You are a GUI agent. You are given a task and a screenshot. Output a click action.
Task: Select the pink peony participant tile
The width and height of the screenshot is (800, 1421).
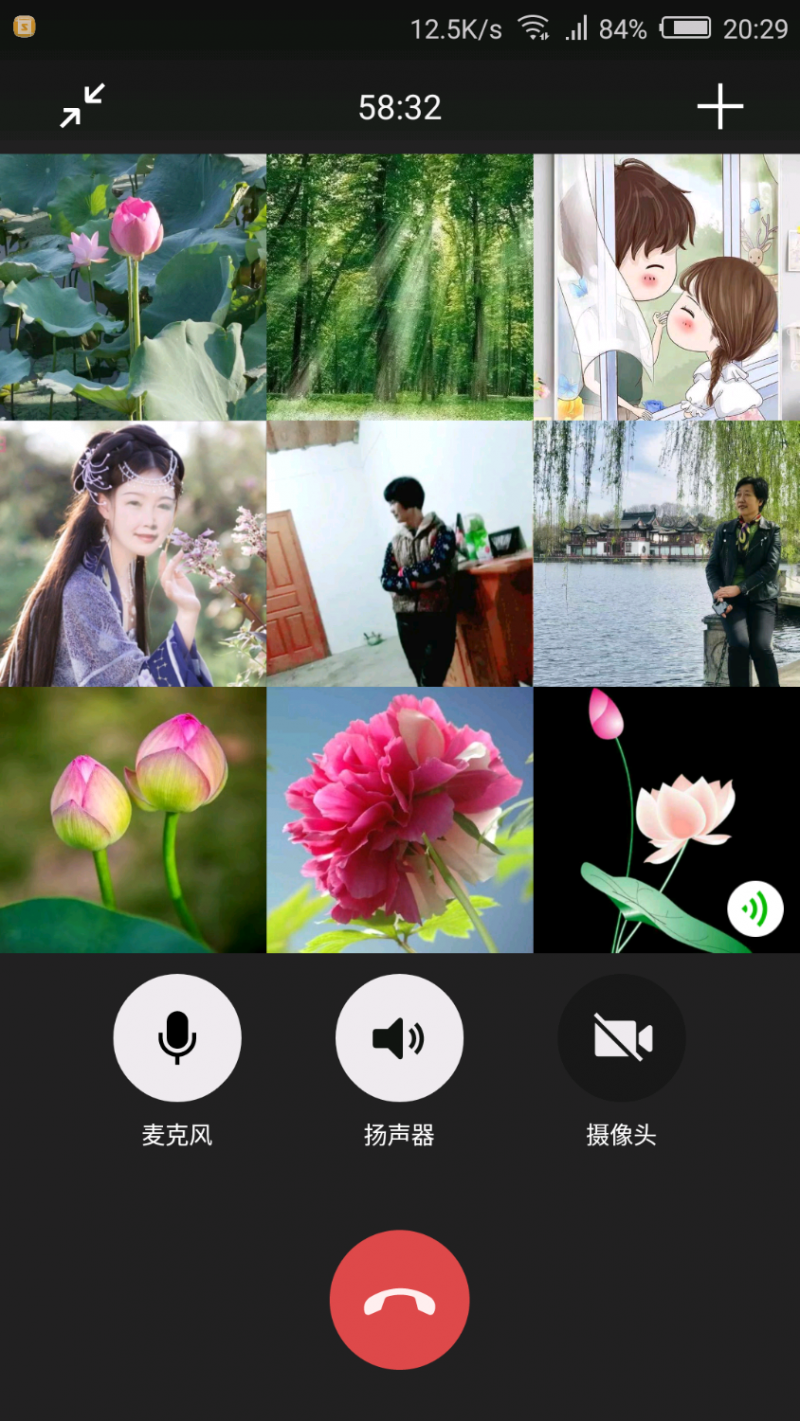(x=400, y=820)
